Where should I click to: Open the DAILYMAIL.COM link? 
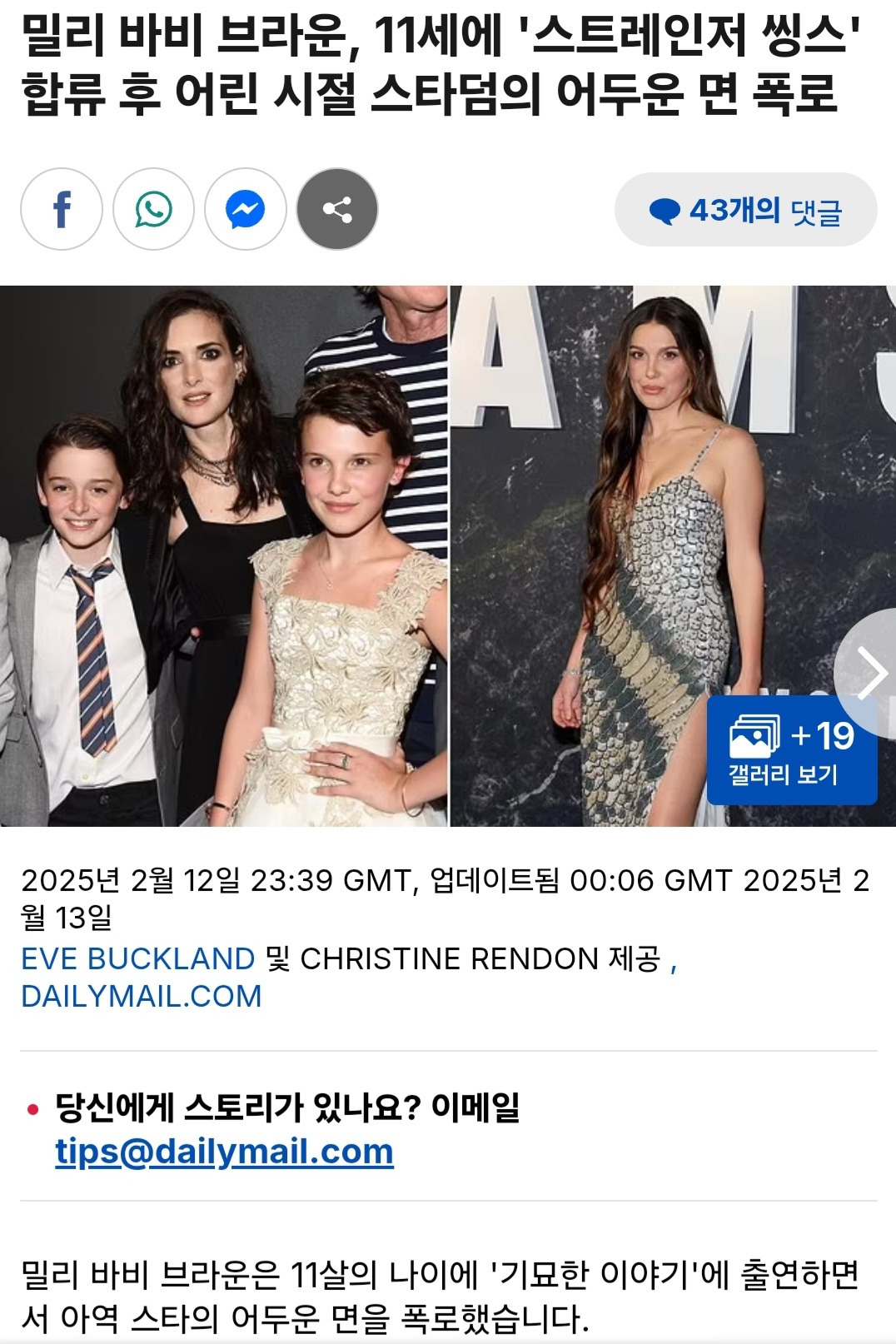[142, 996]
